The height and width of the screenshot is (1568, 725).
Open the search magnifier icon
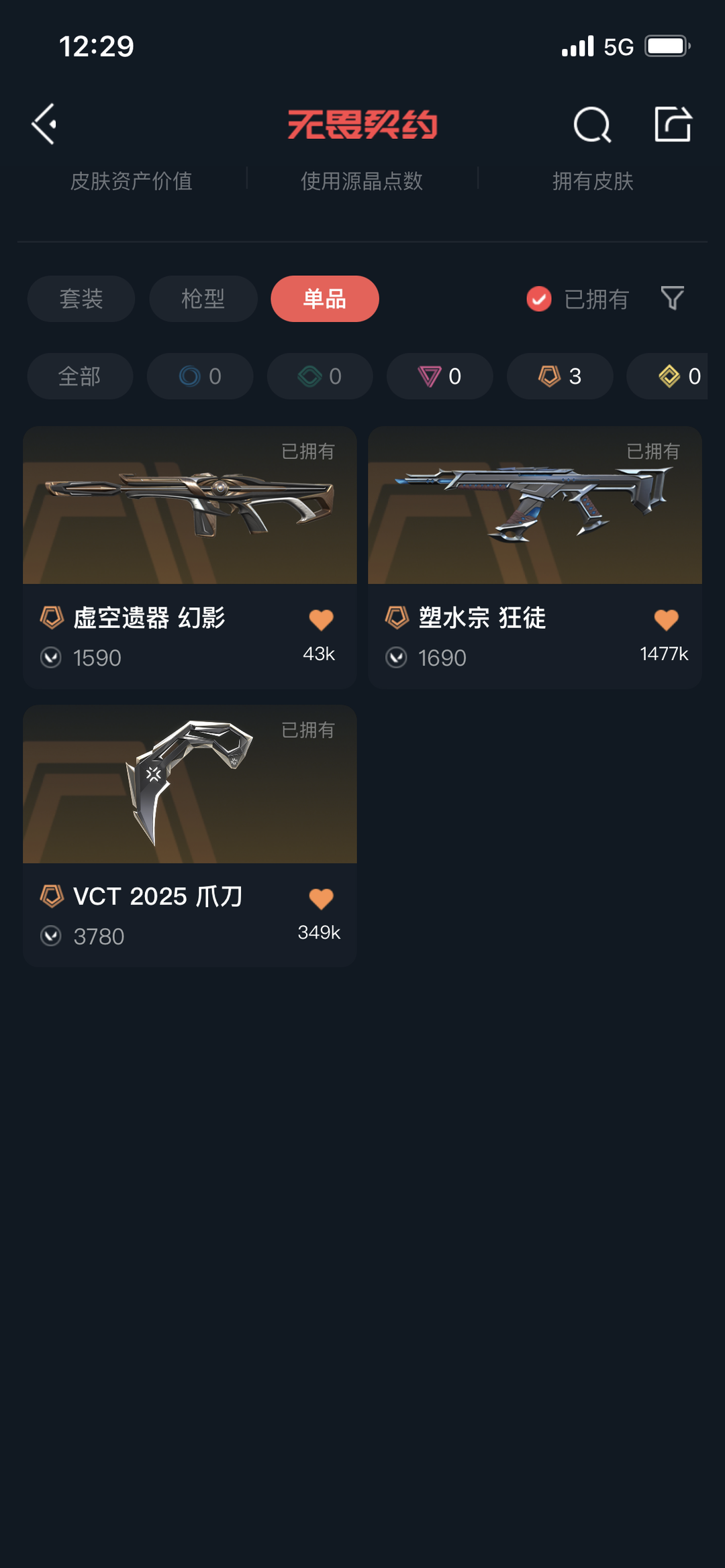click(592, 124)
